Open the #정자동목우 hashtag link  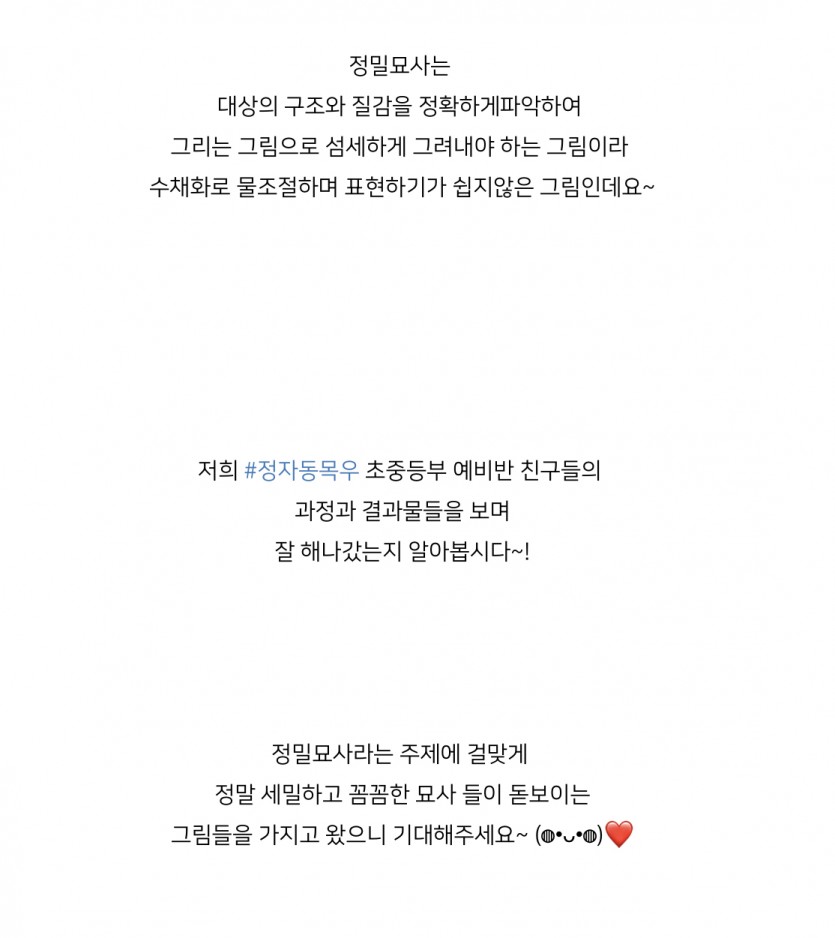pos(300,470)
